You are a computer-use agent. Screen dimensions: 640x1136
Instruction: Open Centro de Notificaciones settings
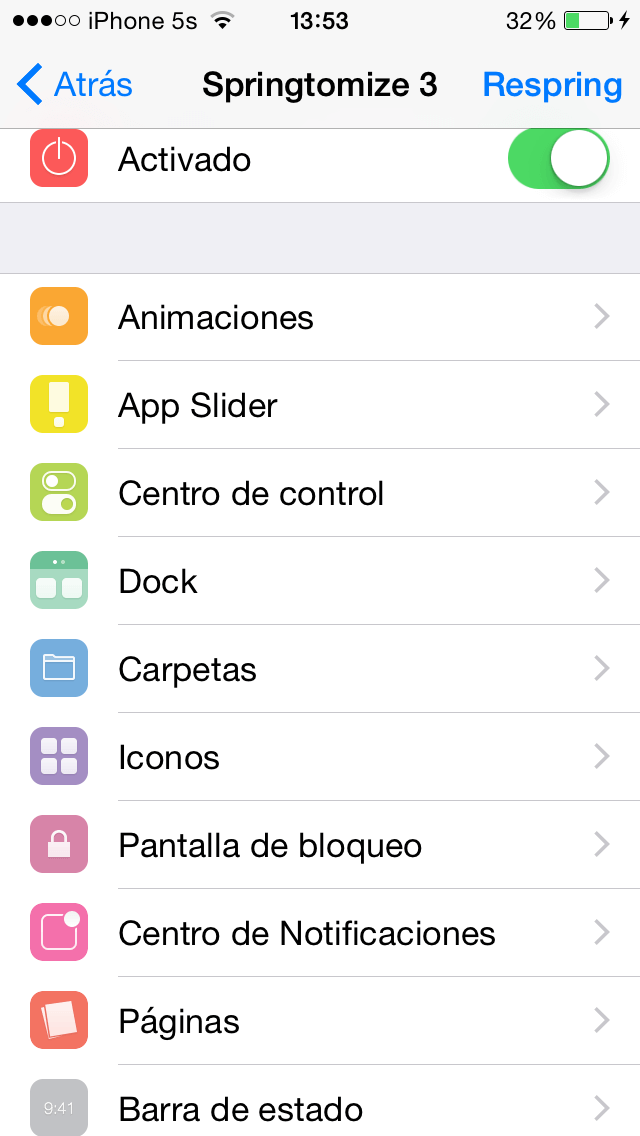tap(320, 933)
